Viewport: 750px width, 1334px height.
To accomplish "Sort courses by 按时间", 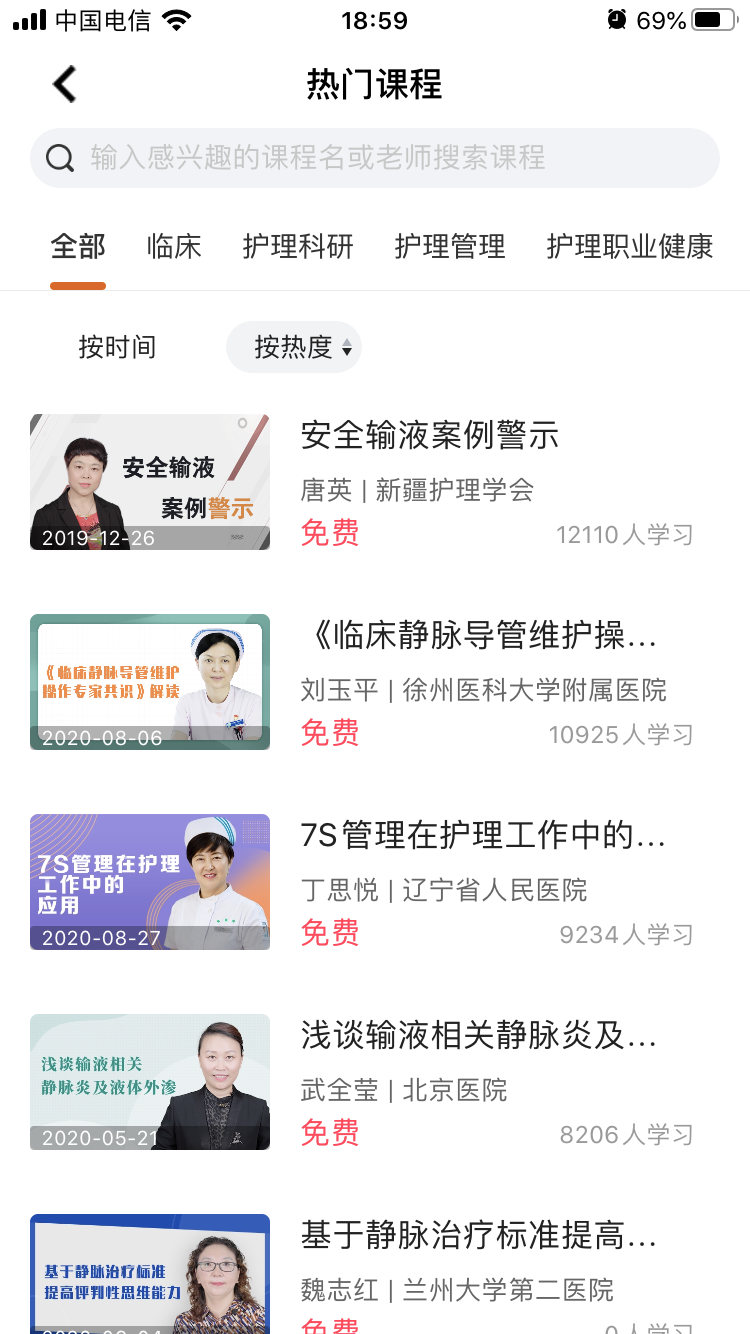I will [x=117, y=347].
